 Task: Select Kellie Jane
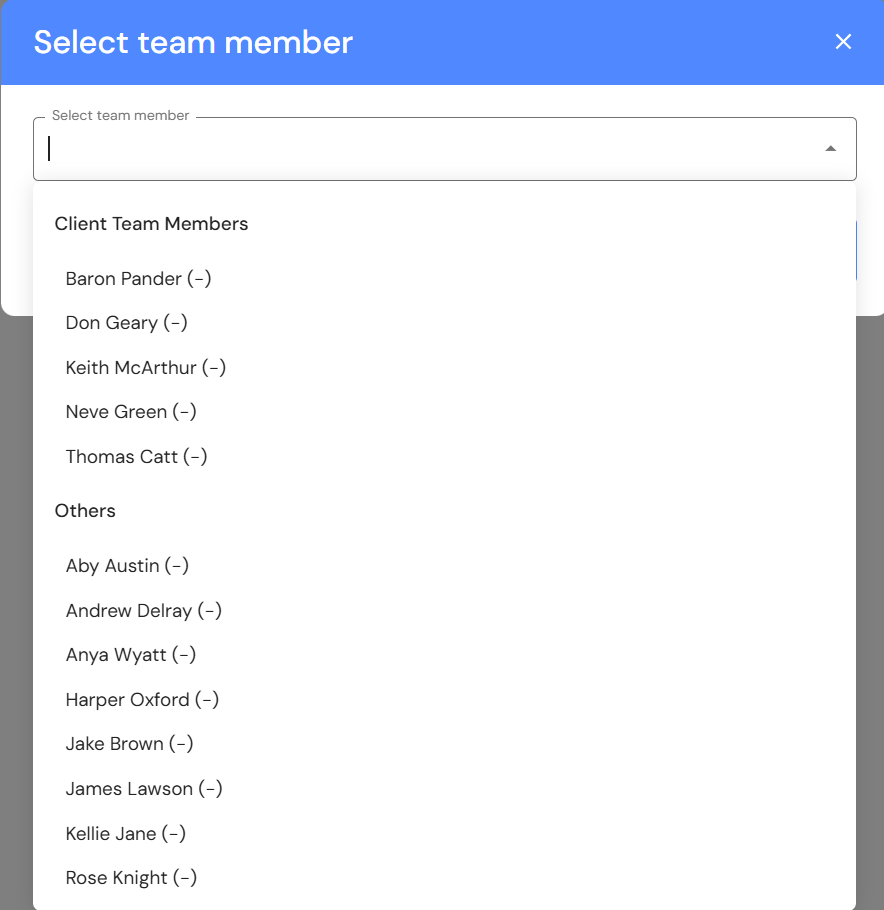pyautogui.click(x=125, y=834)
